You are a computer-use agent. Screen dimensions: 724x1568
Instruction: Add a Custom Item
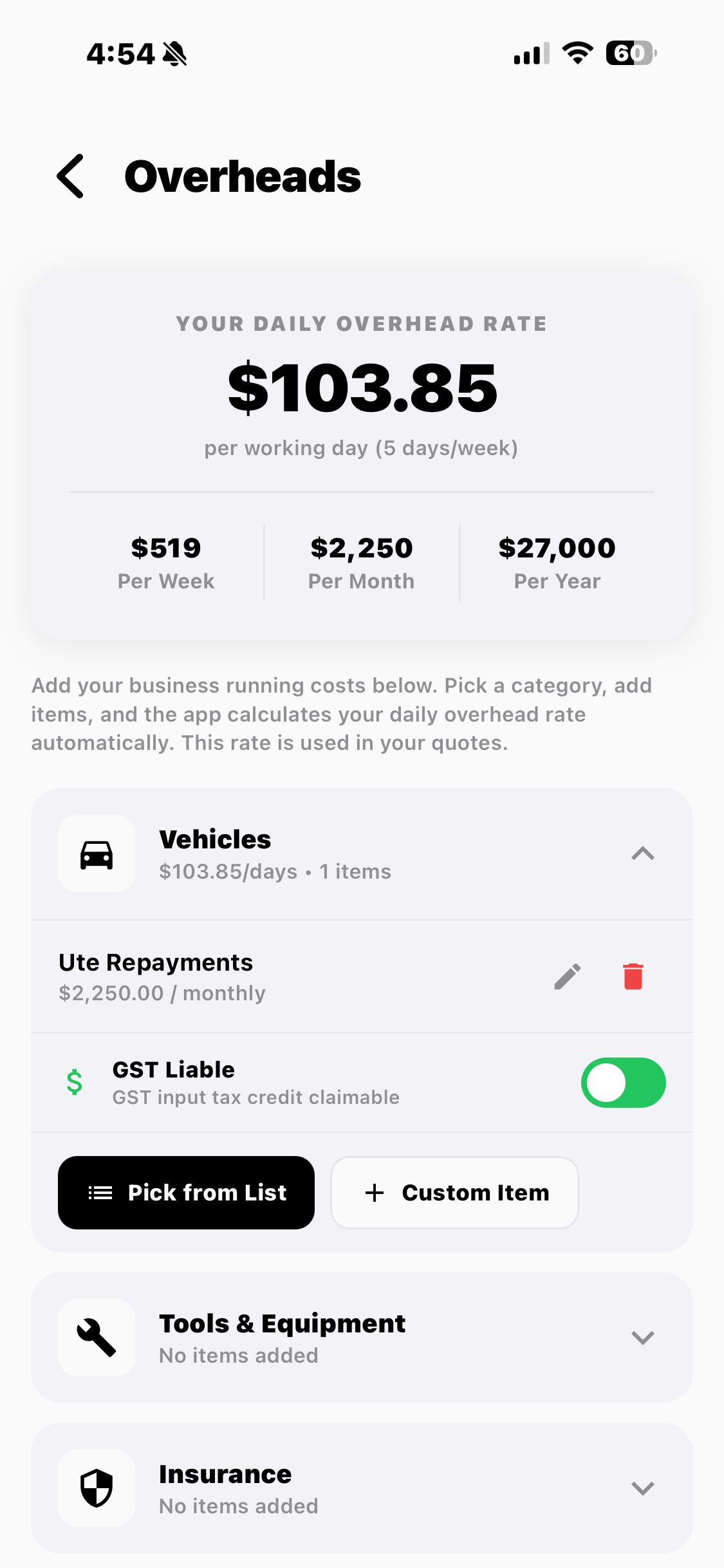tap(454, 1193)
